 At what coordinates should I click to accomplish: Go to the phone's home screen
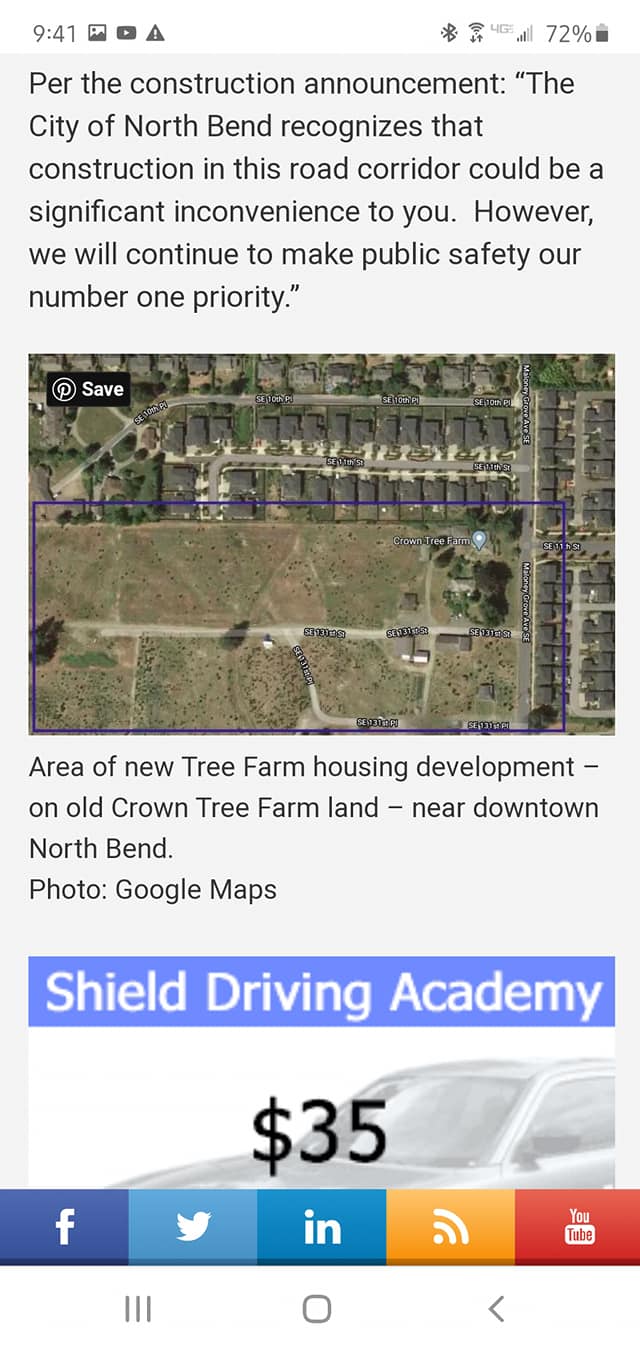317,1308
